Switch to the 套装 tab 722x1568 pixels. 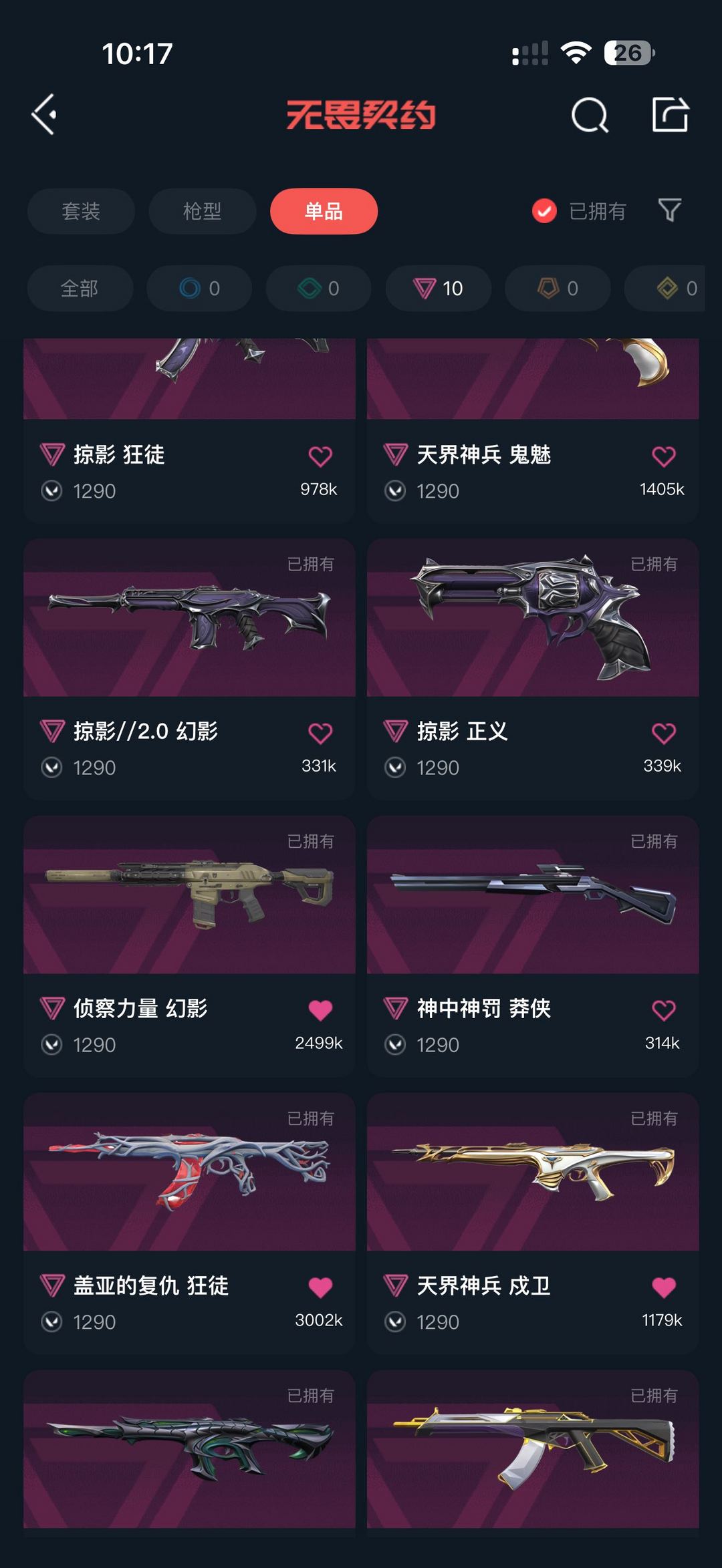tap(81, 211)
